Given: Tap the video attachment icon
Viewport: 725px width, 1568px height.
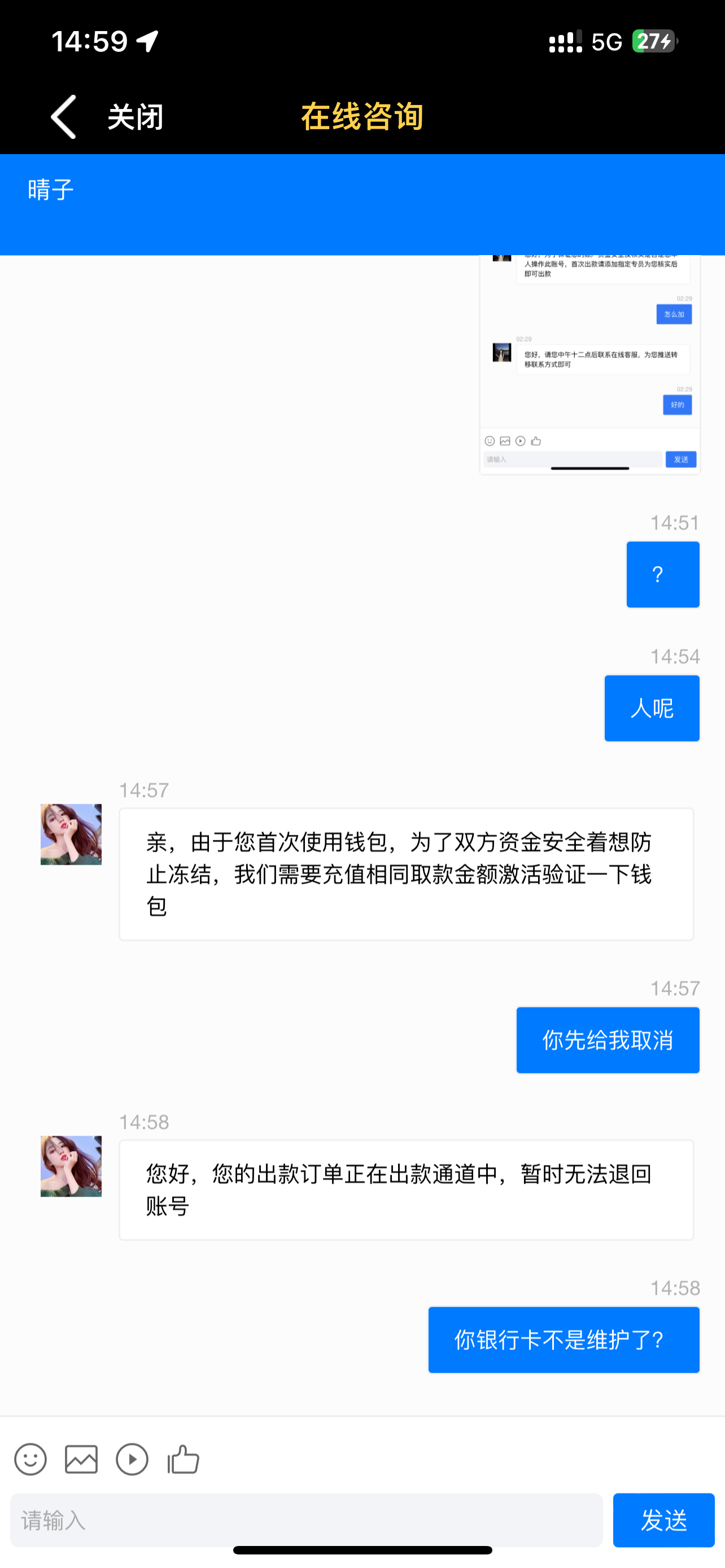Looking at the screenshot, I should (x=132, y=1459).
